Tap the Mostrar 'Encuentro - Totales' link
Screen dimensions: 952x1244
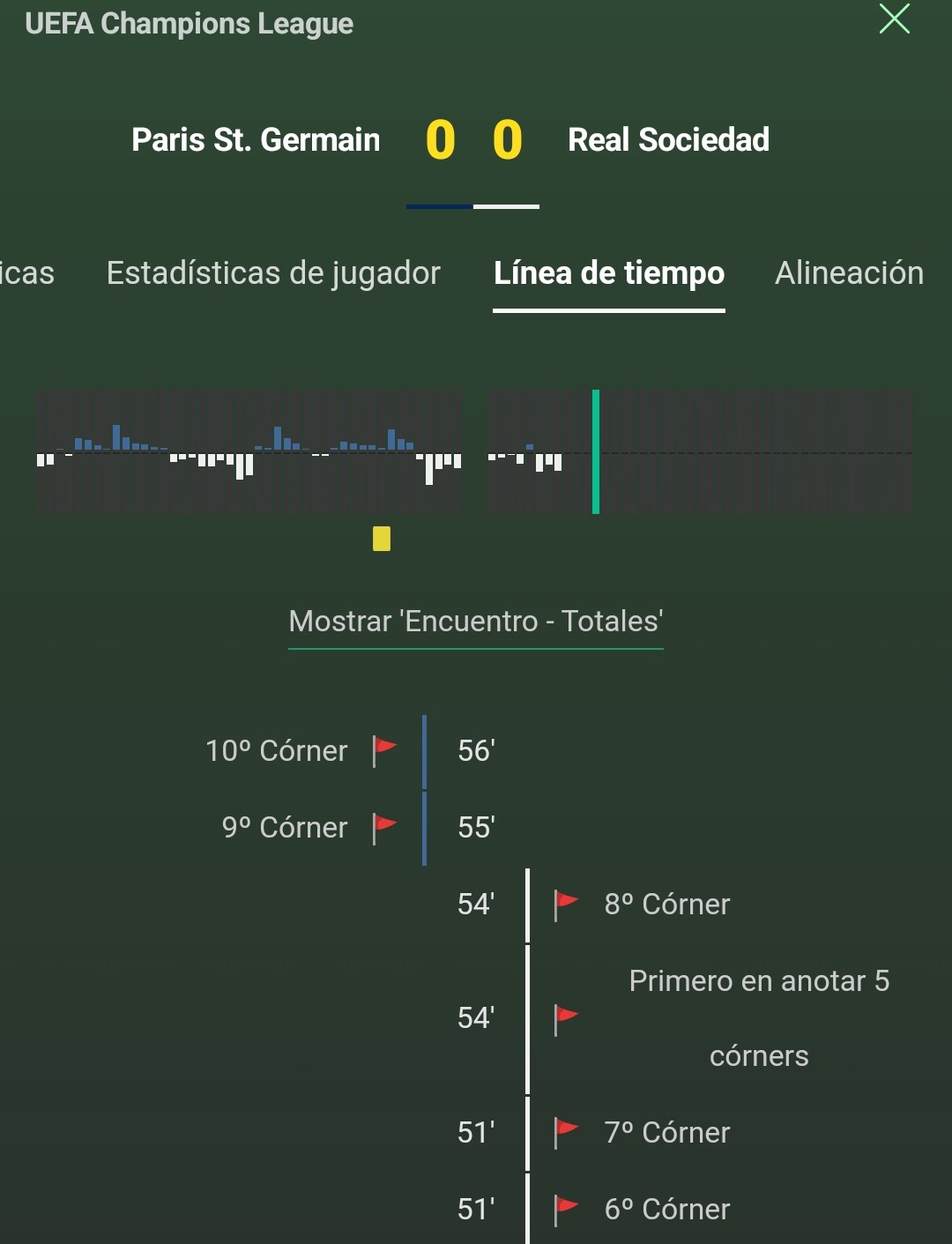(x=476, y=622)
